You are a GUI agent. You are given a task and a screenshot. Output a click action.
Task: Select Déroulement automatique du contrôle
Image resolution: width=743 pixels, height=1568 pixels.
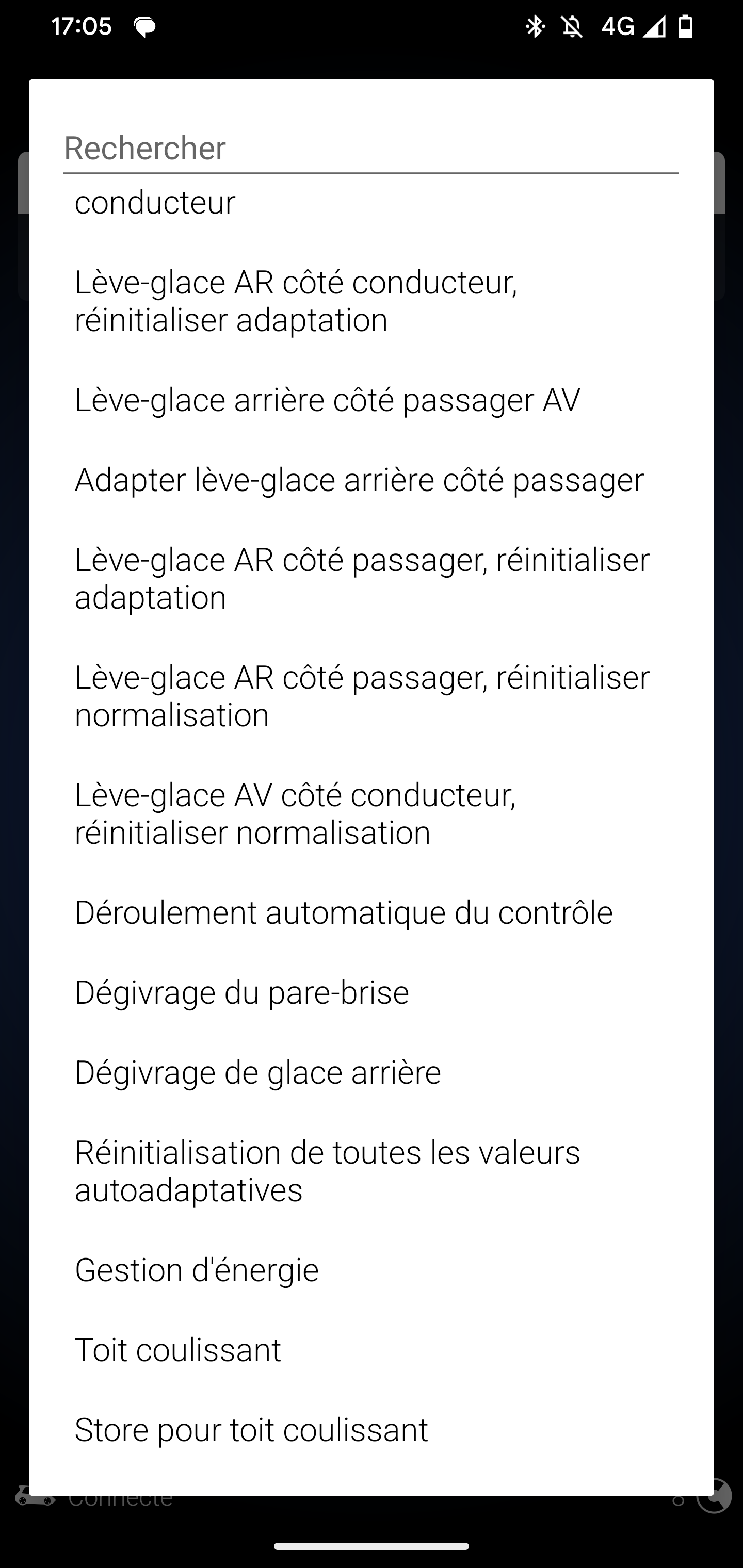point(371,912)
